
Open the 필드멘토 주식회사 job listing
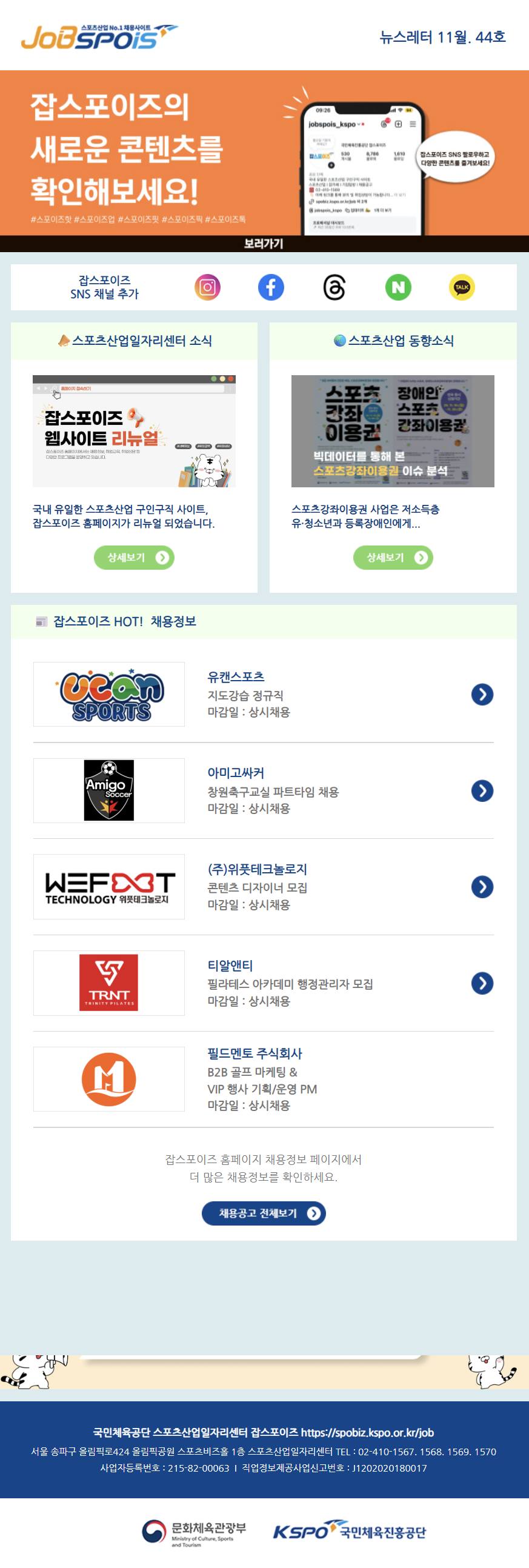coord(255,1053)
